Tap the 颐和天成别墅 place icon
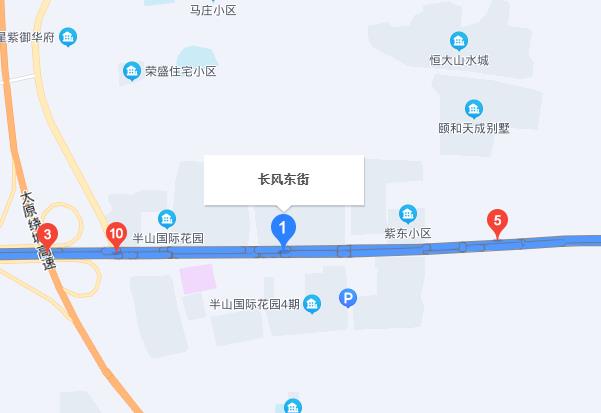 click(474, 109)
